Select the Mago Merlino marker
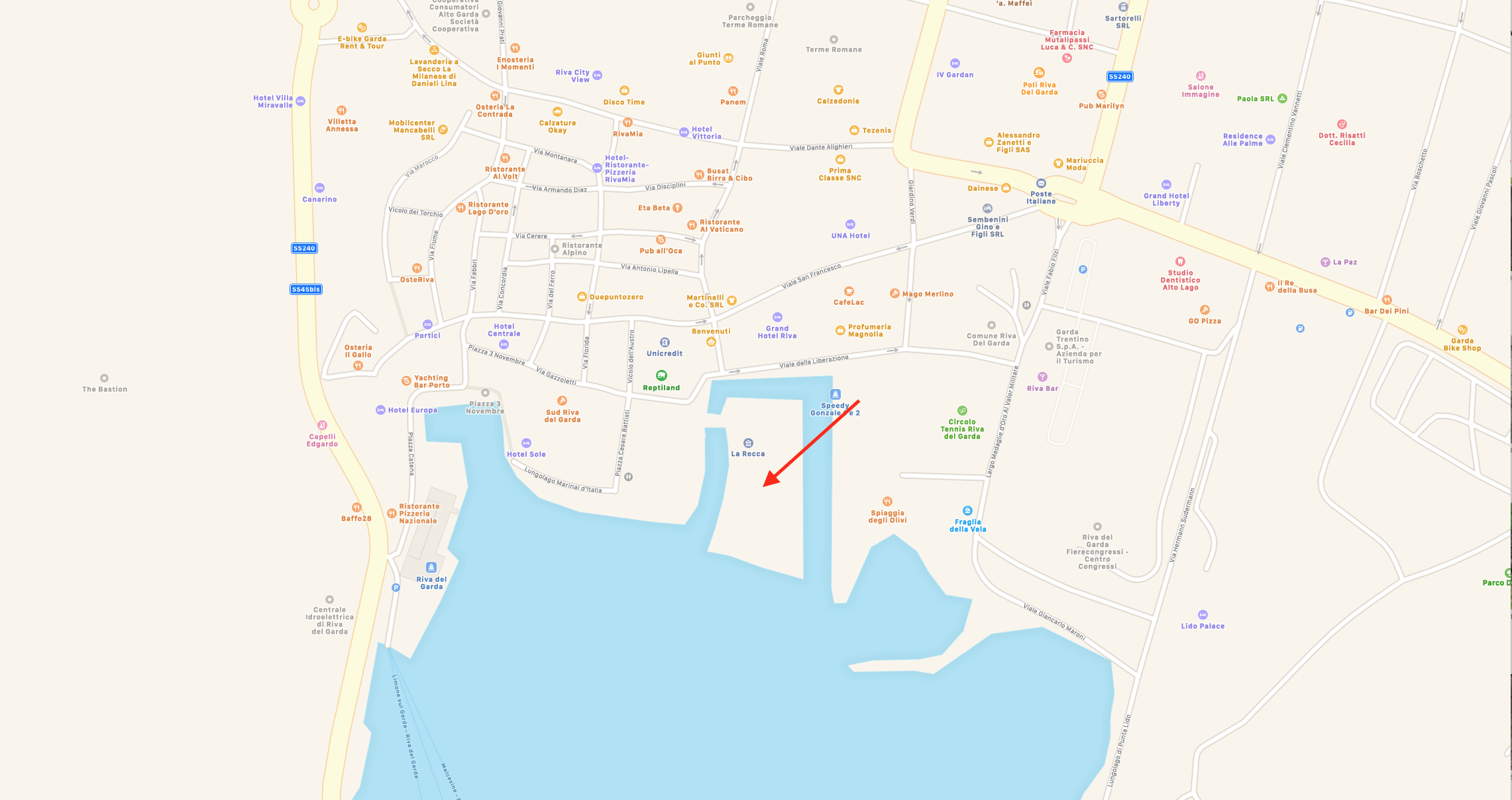 coord(894,294)
